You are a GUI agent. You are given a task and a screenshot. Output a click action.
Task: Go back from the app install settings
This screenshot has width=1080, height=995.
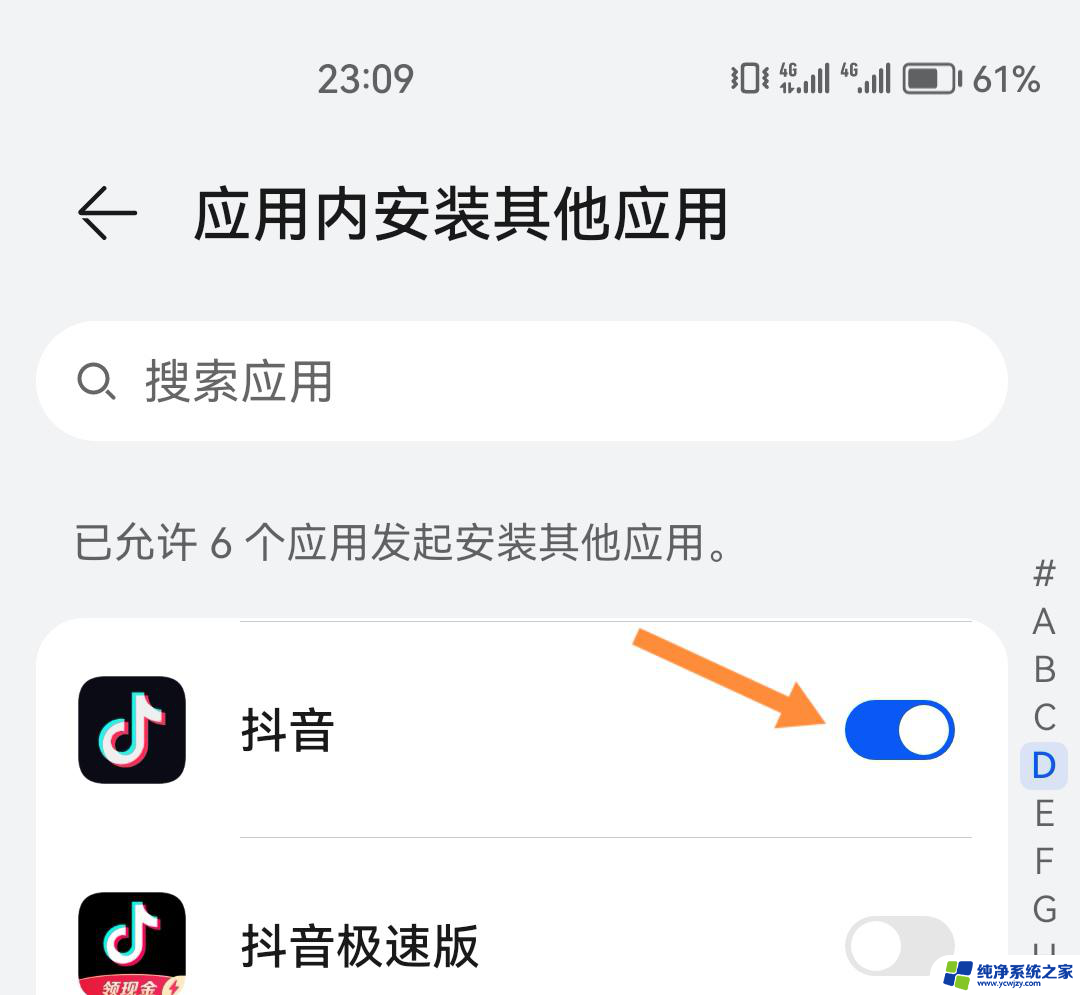pos(107,213)
